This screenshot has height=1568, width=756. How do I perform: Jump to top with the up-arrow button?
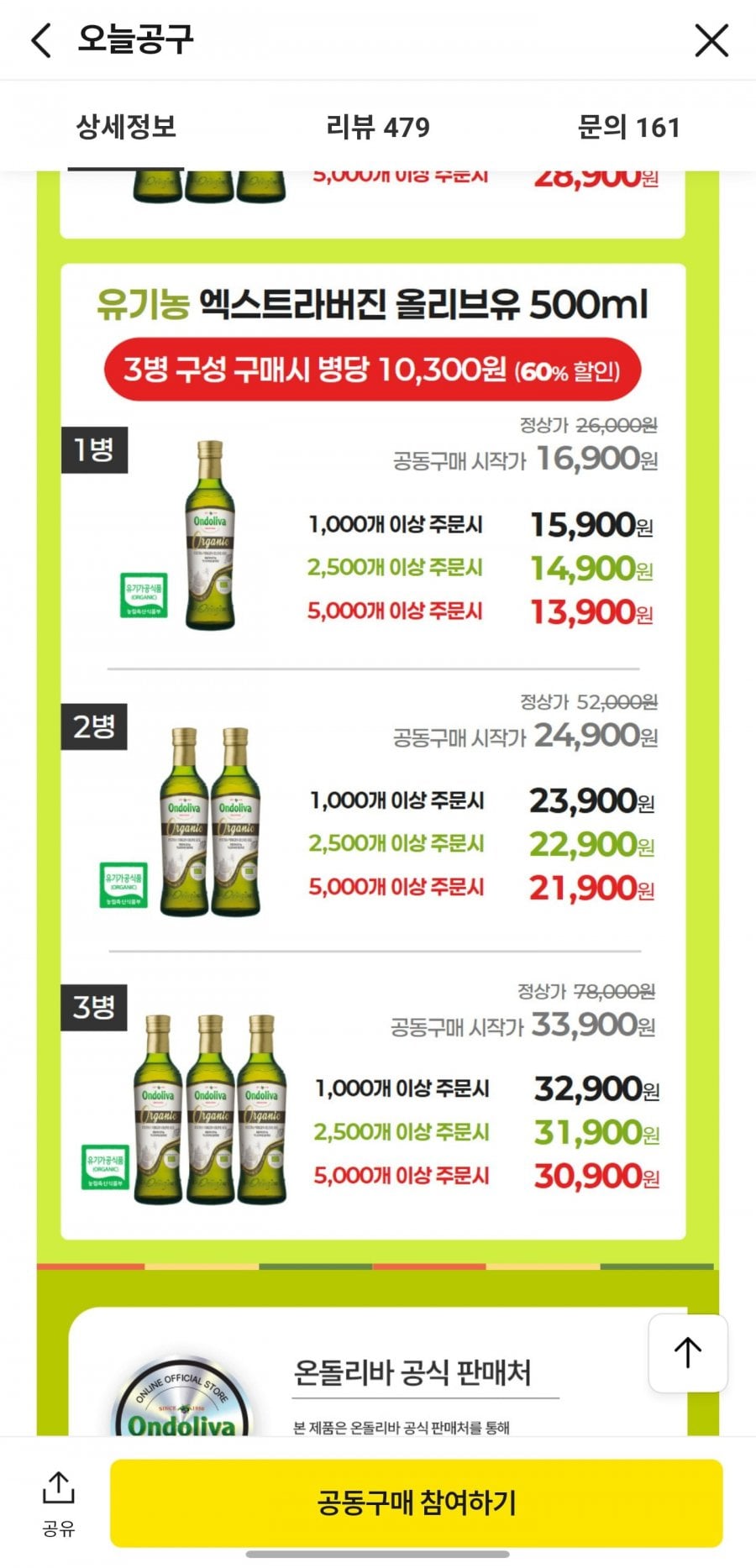pyautogui.click(x=688, y=1353)
